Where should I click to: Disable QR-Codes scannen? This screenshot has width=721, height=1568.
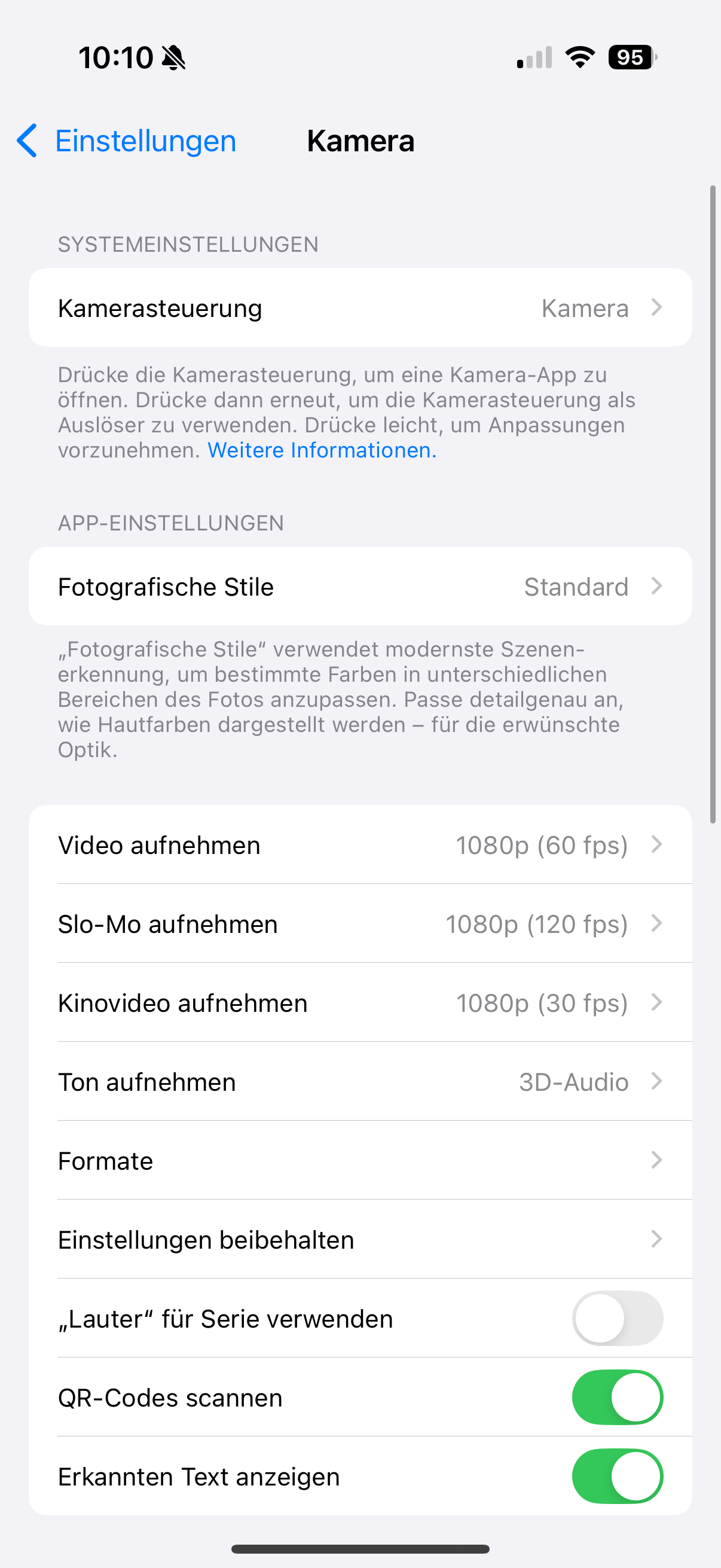point(617,1398)
